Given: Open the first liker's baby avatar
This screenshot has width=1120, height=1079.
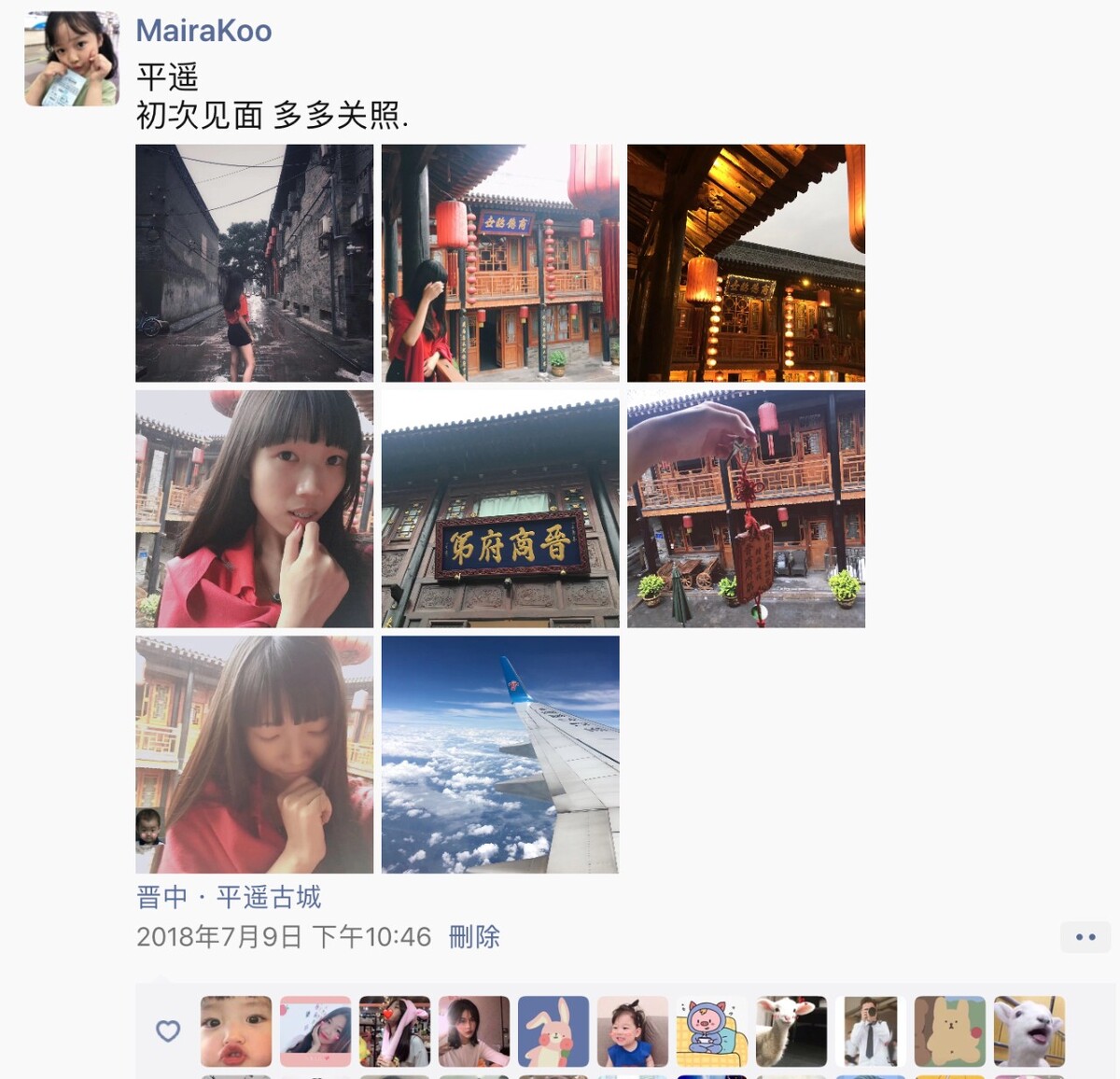Looking at the screenshot, I should click(236, 1031).
